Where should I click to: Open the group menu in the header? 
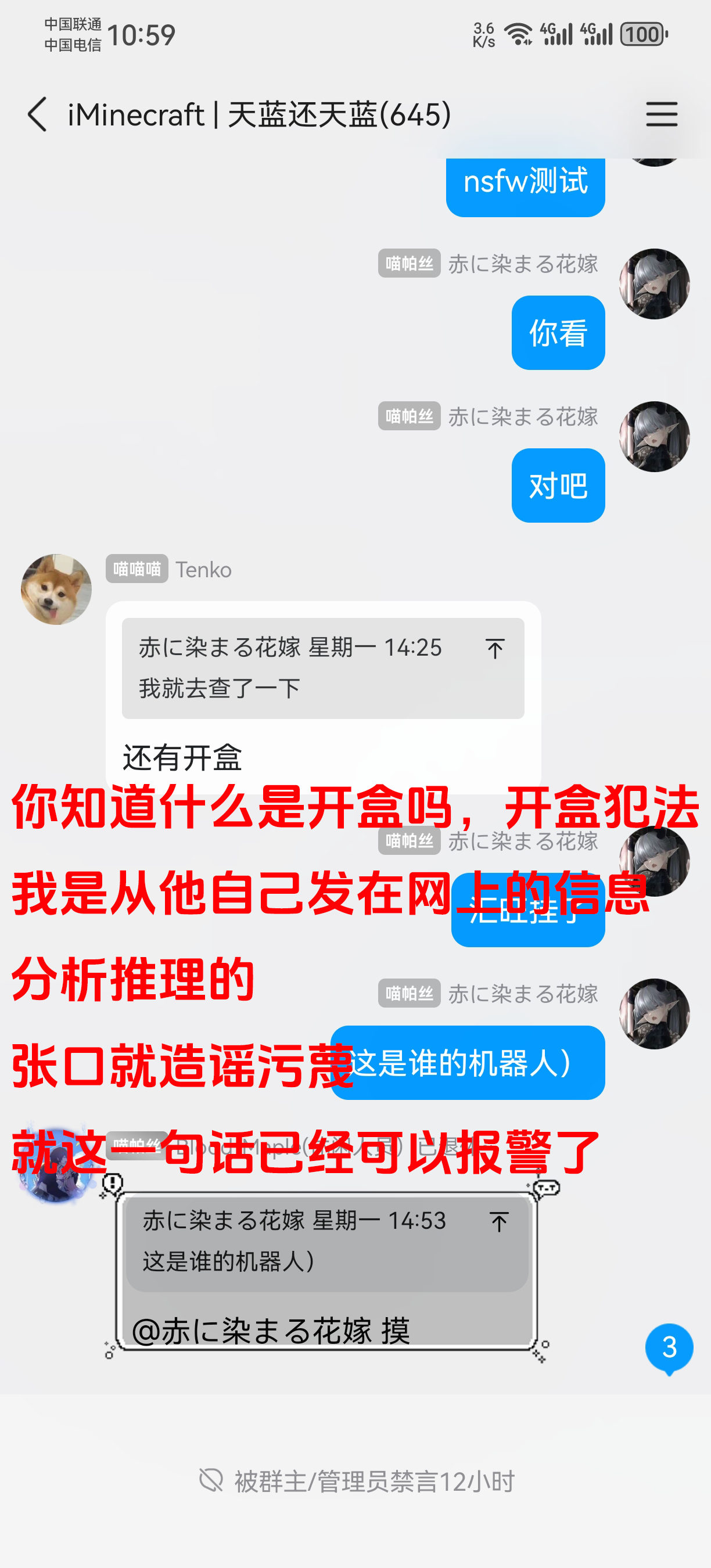click(x=661, y=114)
